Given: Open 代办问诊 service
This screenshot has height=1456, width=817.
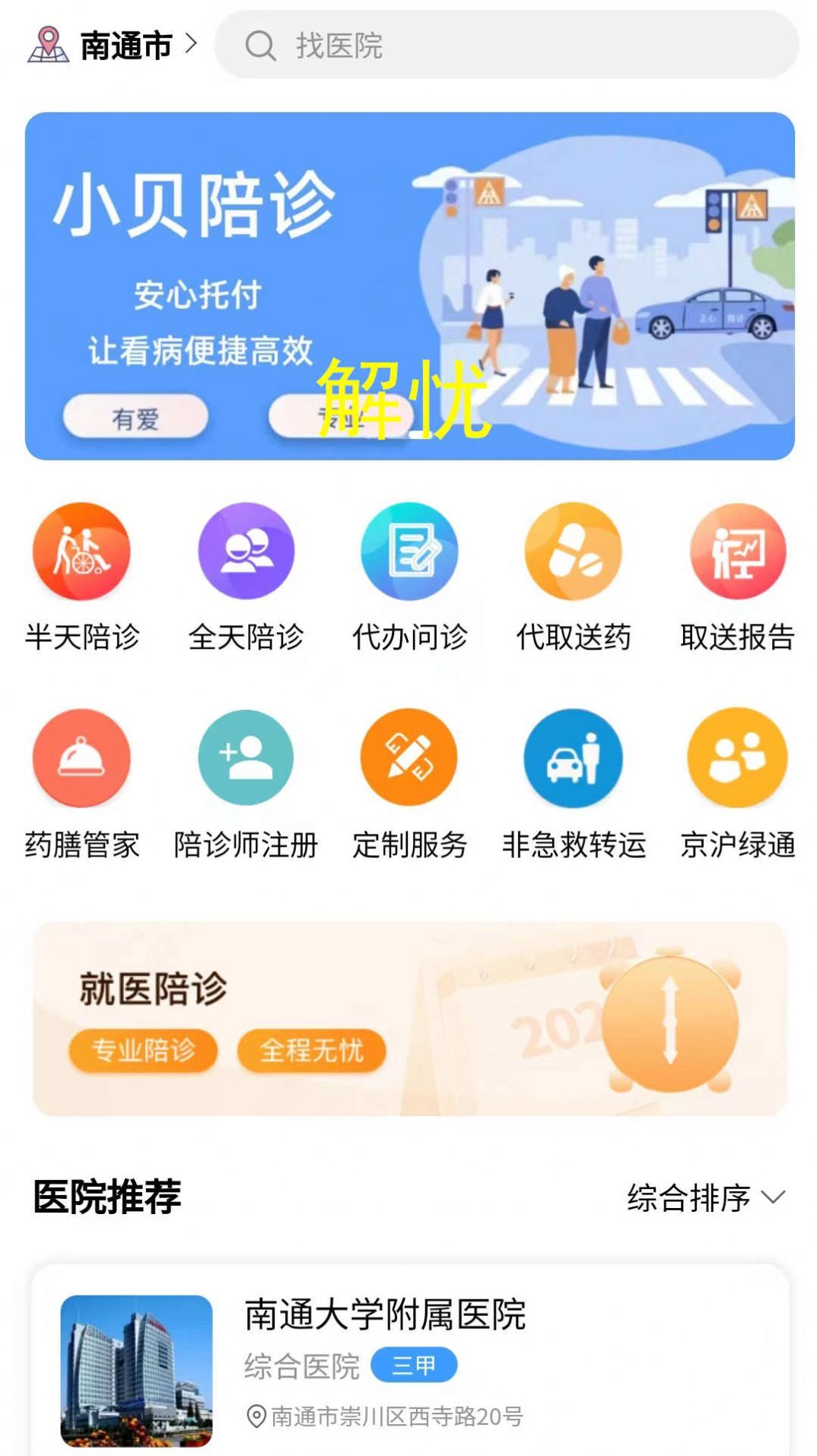Looking at the screenshot, I should [x=408, y=552].
